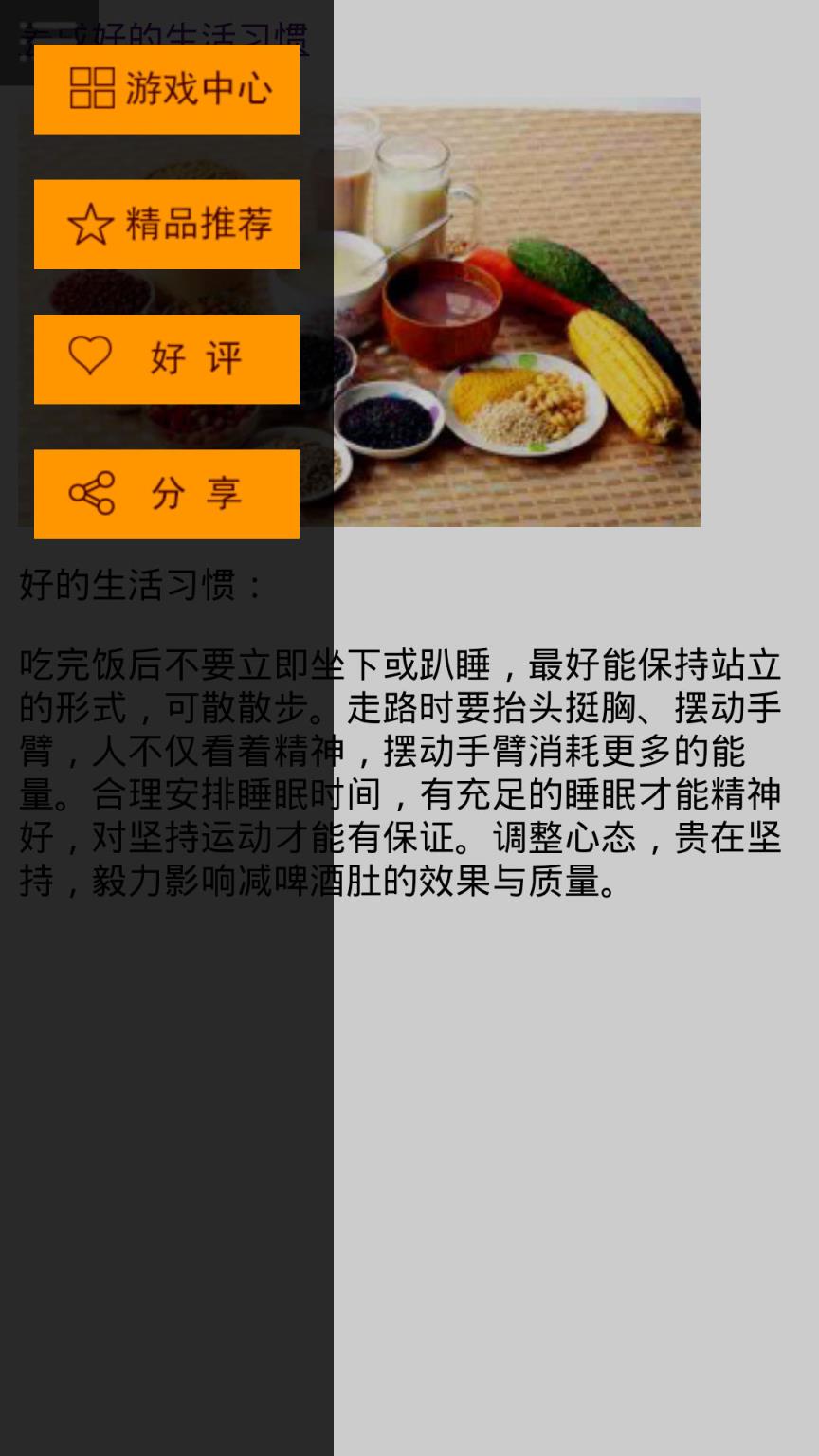This screenshot has width=819, height=1456.
Task: Toggle the share panel via 分享
Action: coord(166,494)
